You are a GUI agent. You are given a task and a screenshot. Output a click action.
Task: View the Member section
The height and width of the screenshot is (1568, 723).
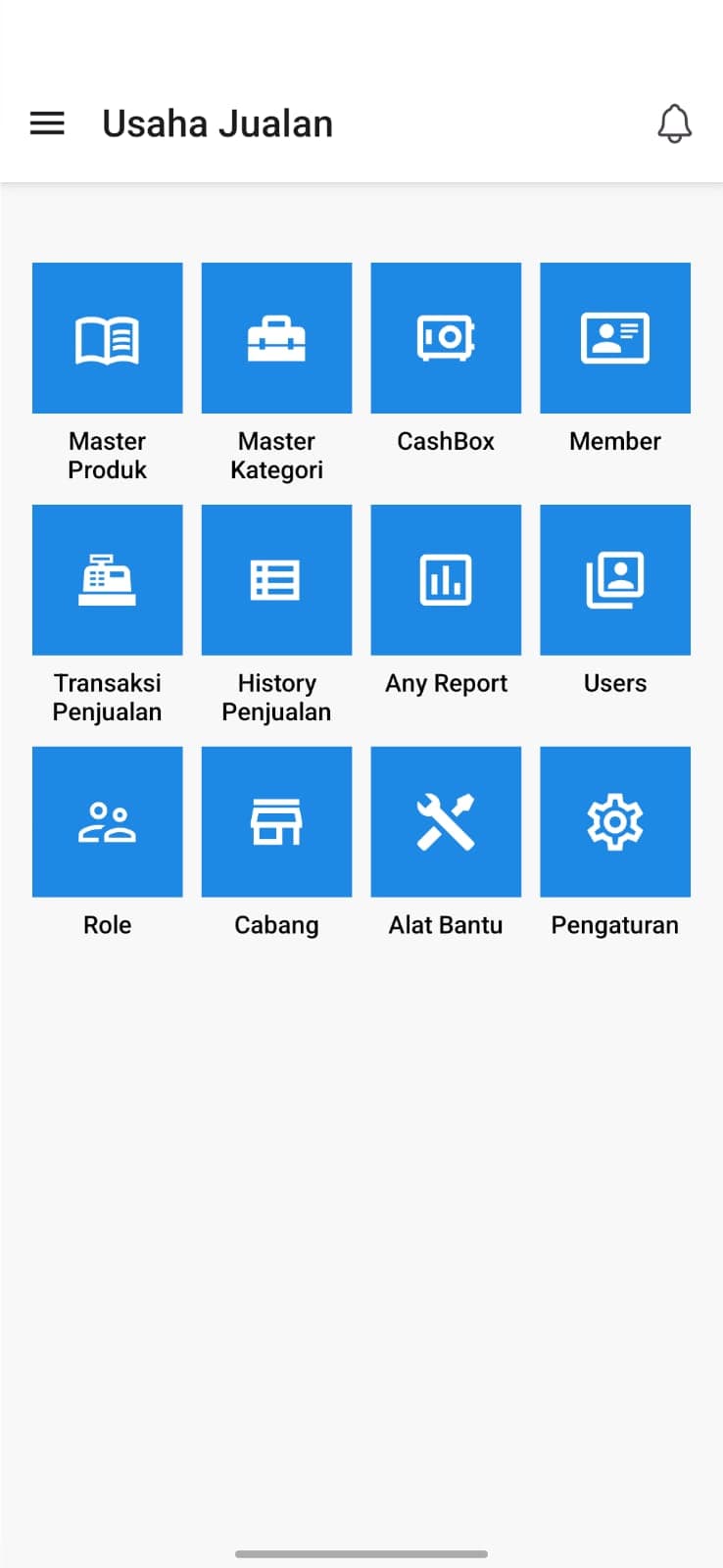tap(615, 338)
